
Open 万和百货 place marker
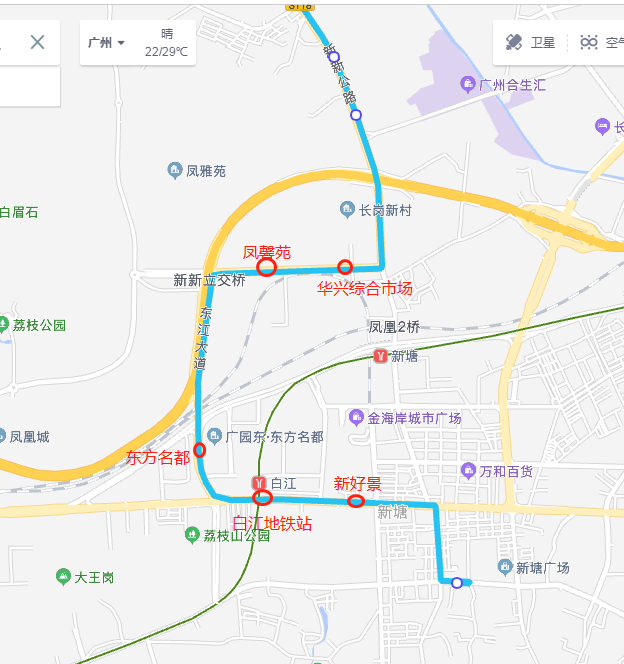(467, 470)
